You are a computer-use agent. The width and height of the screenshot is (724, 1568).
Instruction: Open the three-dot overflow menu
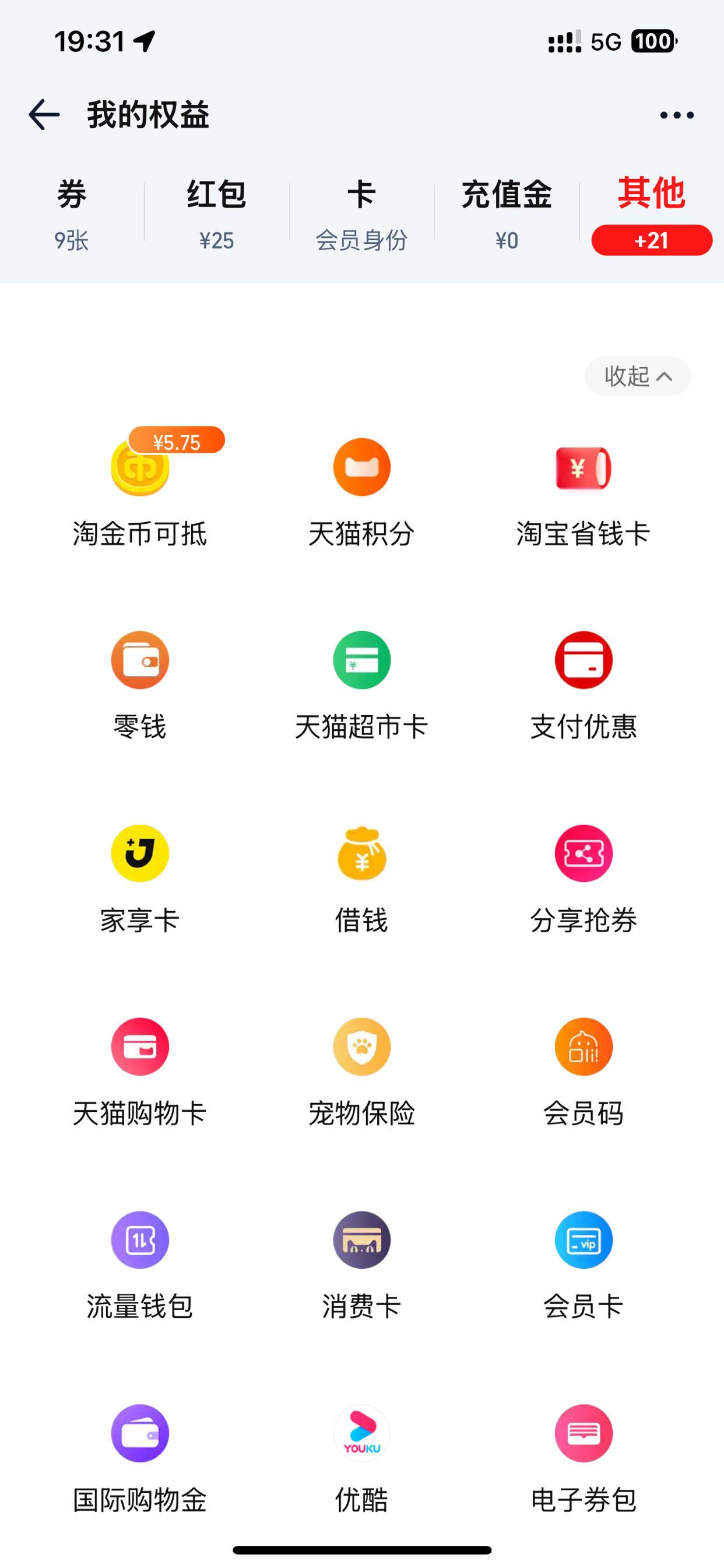[677, 115]
